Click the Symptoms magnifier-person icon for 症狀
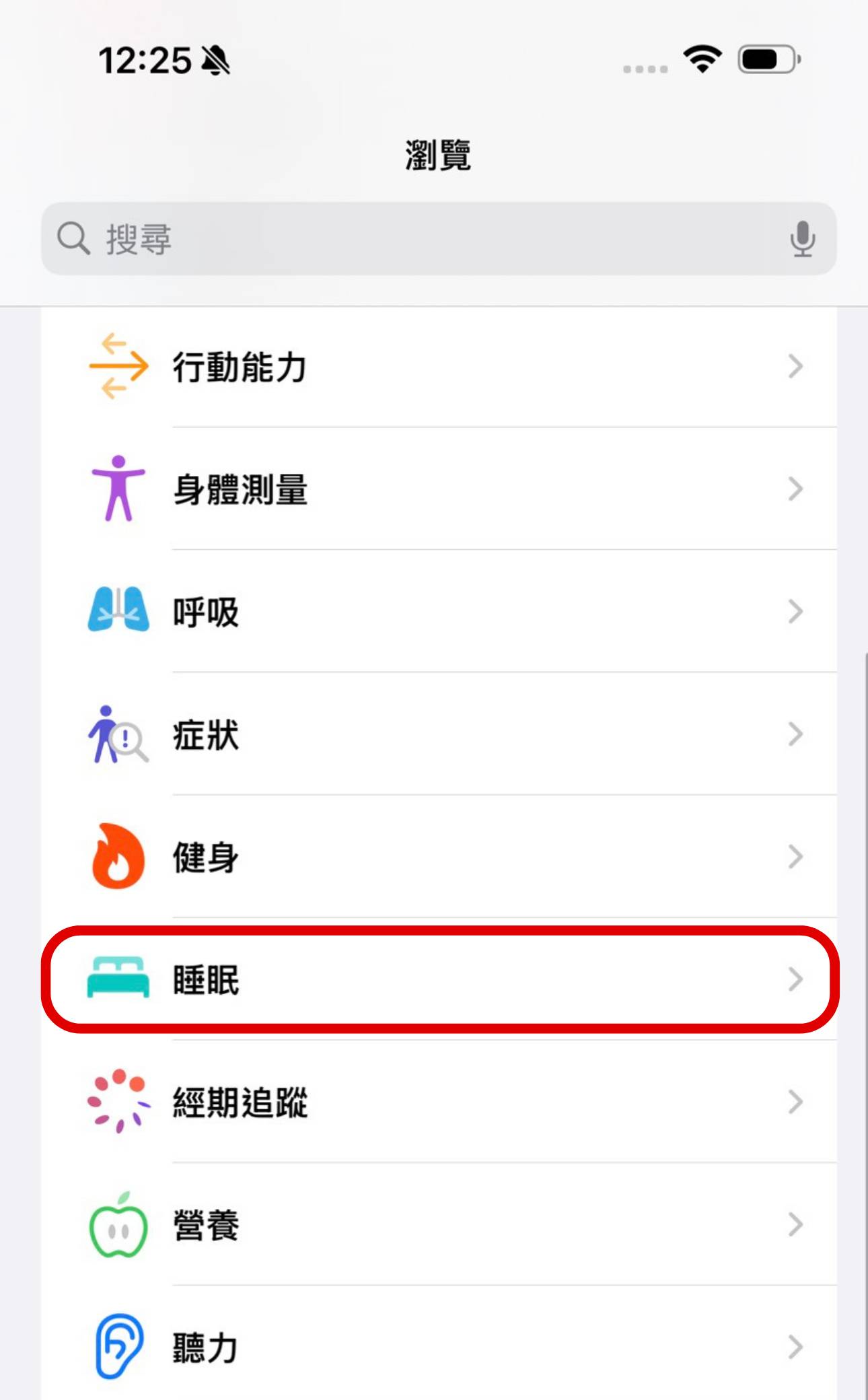868x1400 pixels. (x=116, y=734)
